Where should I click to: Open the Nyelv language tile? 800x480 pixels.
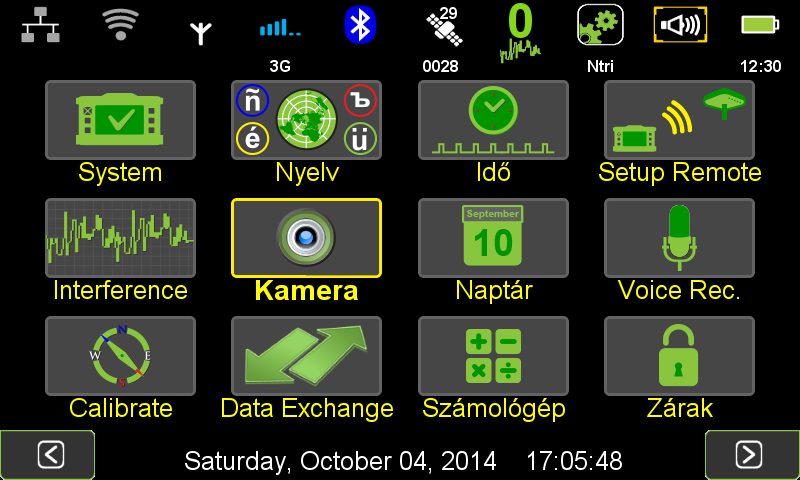pos(306,121)
